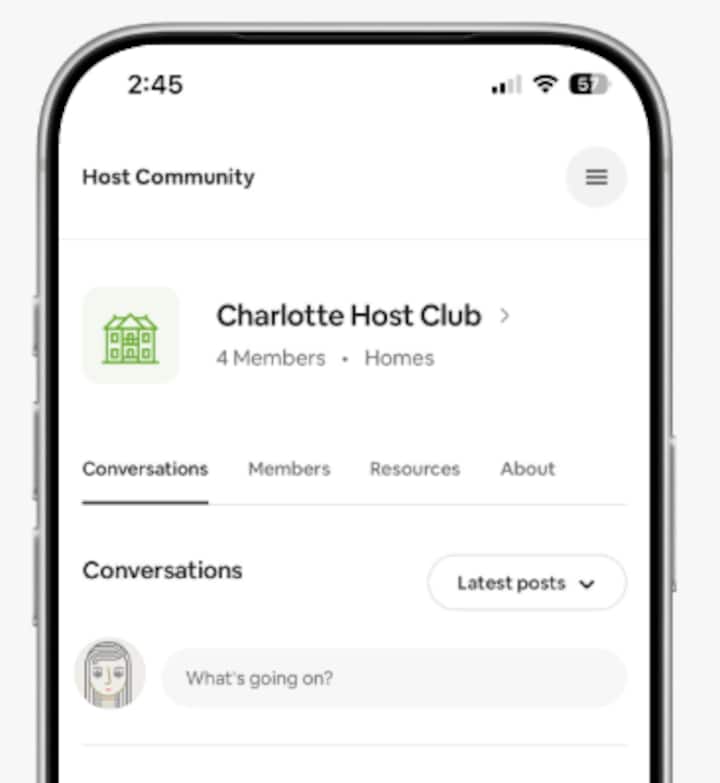Screen dimensions: 720x783
Task: Select the Conversations tab
Action: tap(145, 469)
